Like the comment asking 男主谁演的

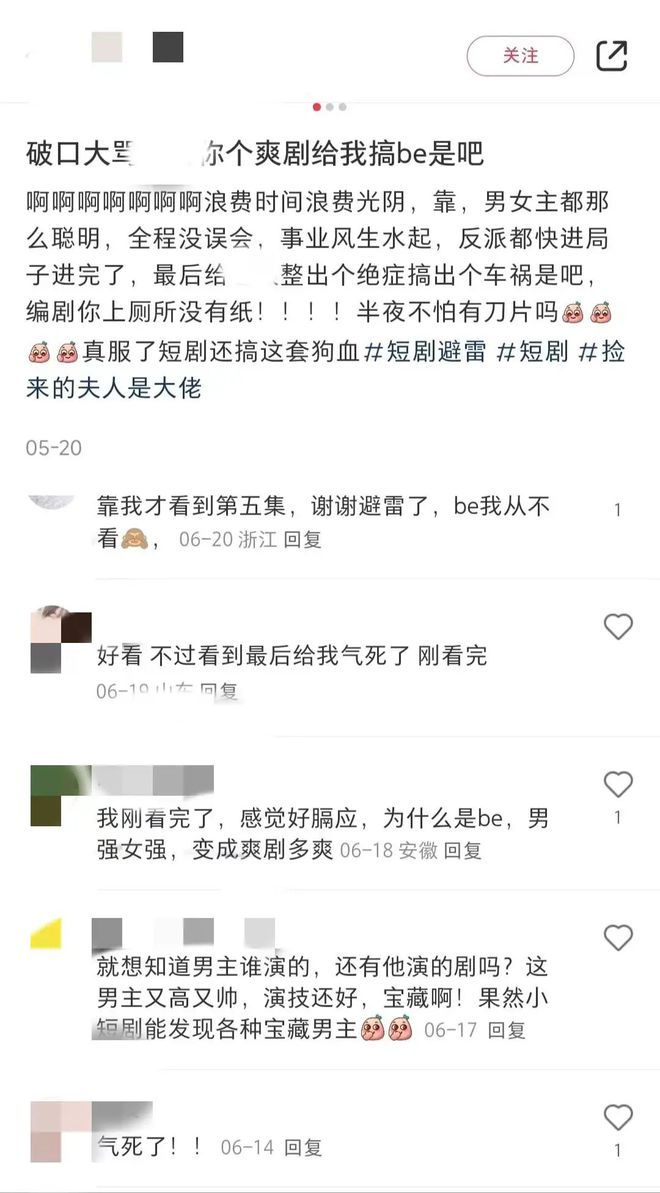click(618, 938)
